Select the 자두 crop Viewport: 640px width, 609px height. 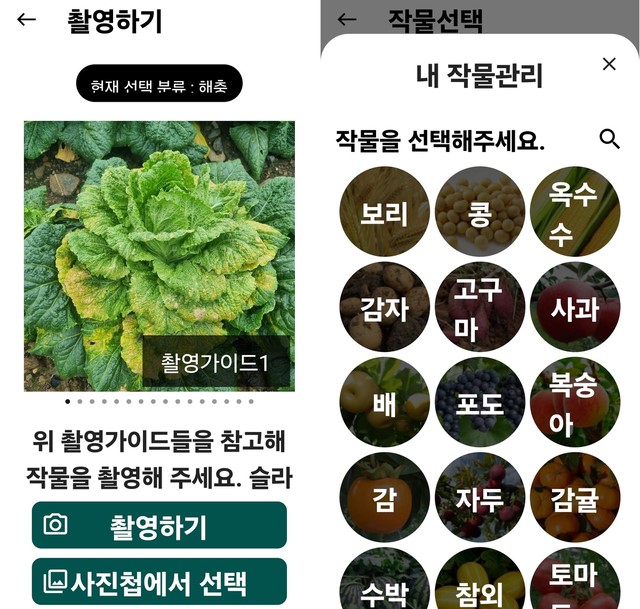[480, 498]
